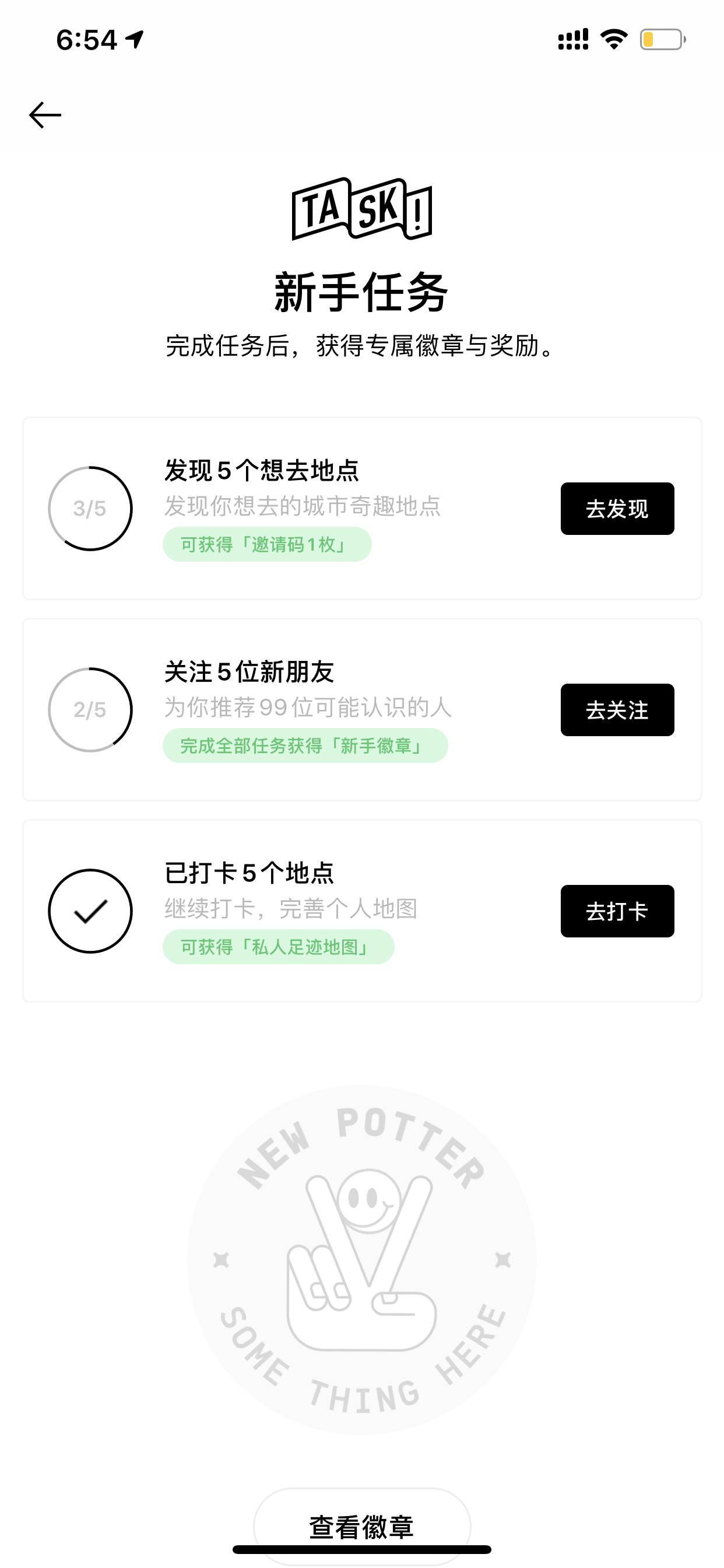This screenshot has width=724, height=1568.
Task: Tap the 去发现 button
Action: [x=617, y=509]
